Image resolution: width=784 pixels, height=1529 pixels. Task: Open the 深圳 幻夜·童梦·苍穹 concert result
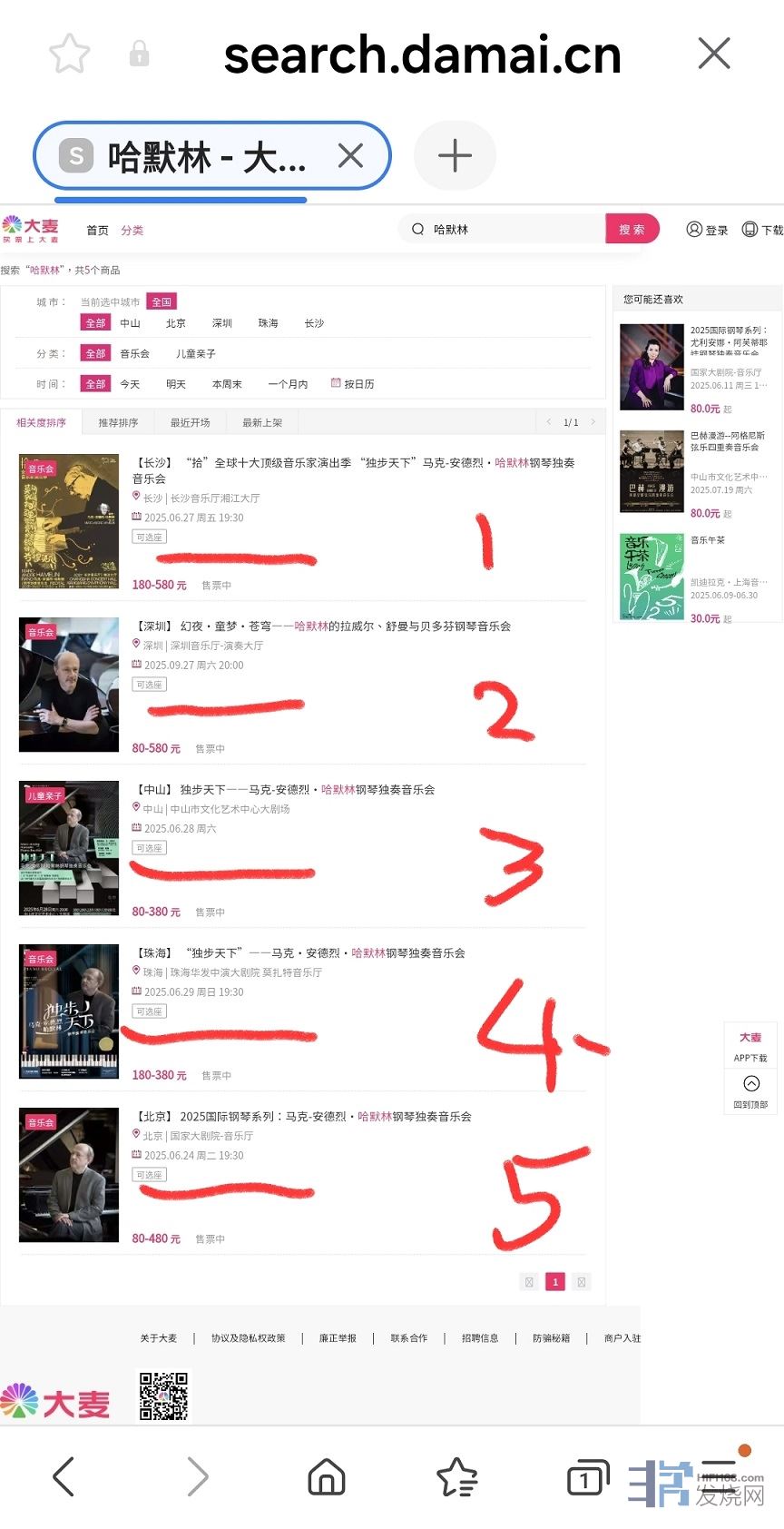322,626
